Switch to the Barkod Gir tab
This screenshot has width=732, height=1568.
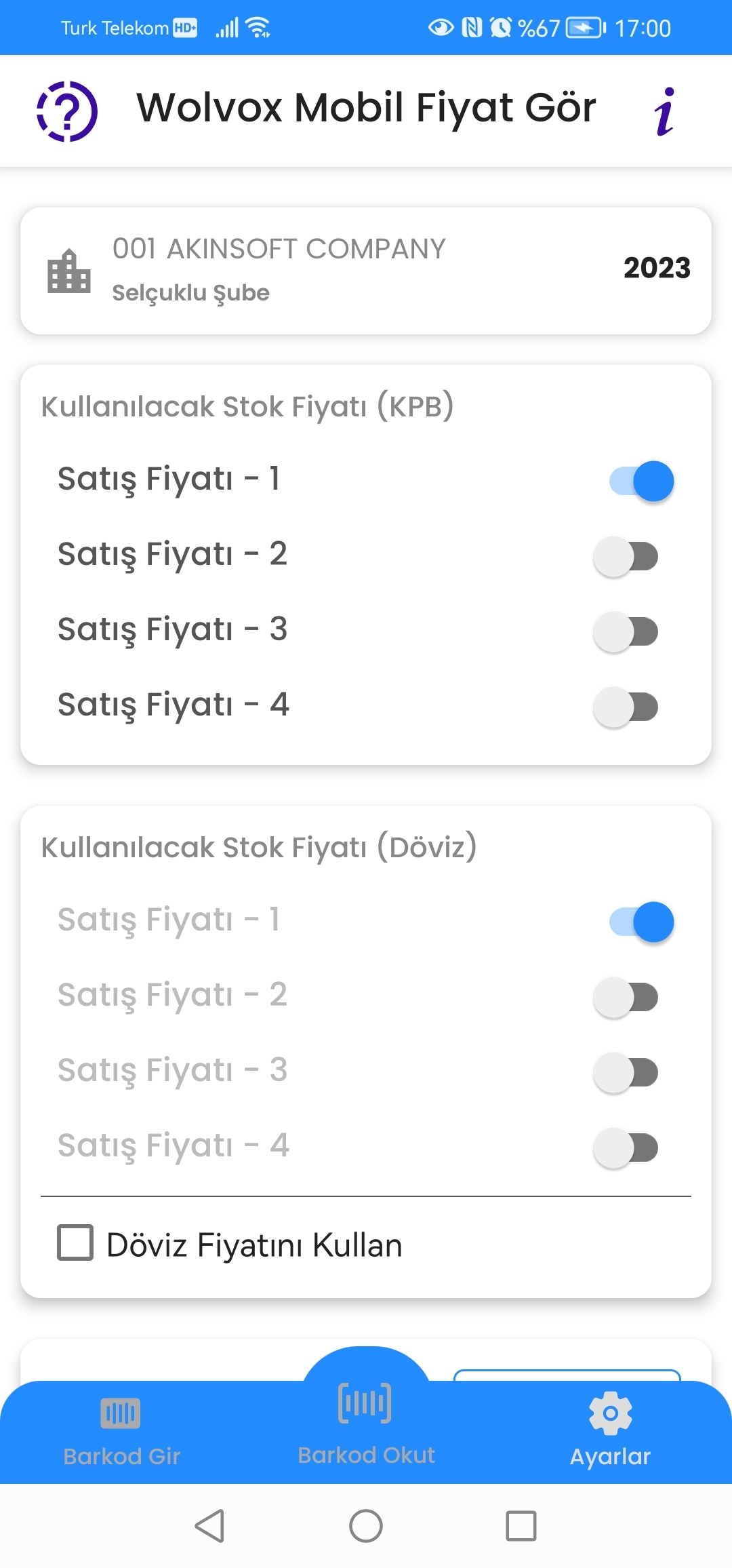[x=121, y=1431]
